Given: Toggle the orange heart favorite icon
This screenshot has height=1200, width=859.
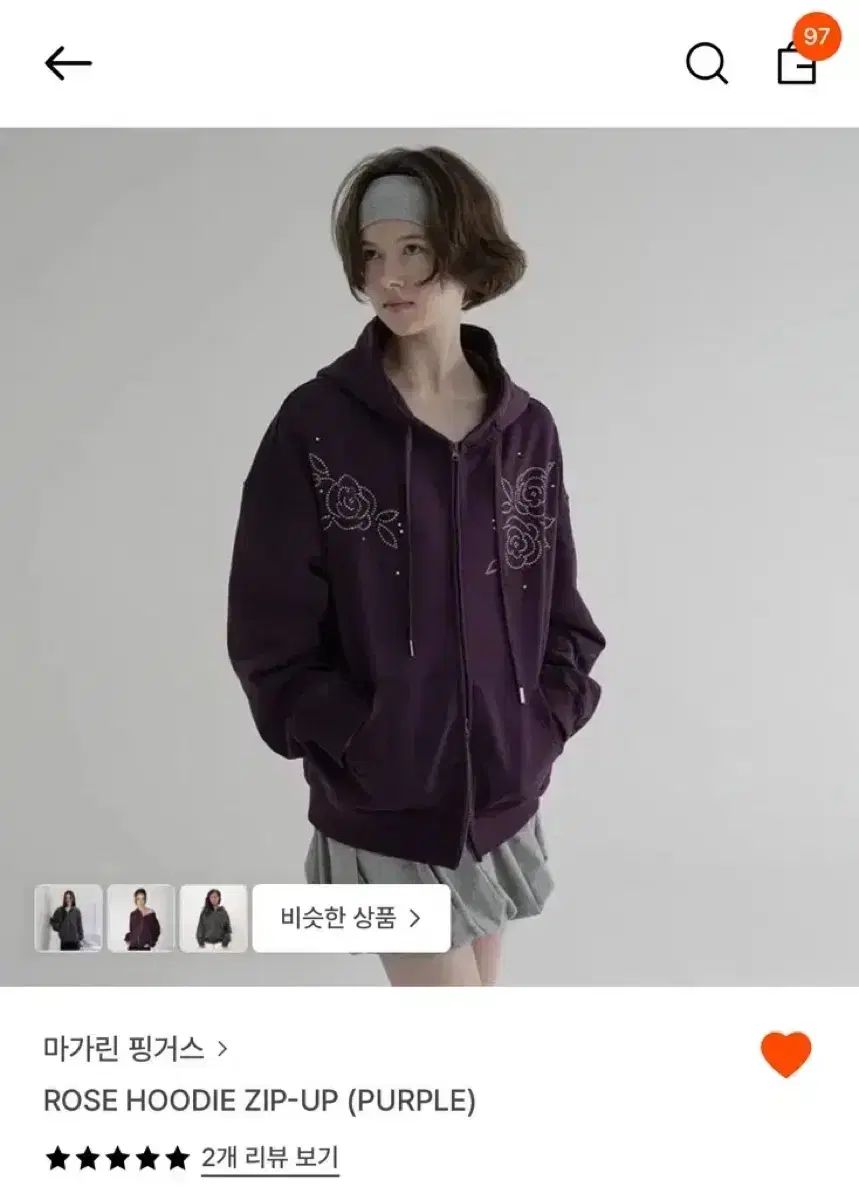Looking at the screenshot, I should pos(785,1054).
